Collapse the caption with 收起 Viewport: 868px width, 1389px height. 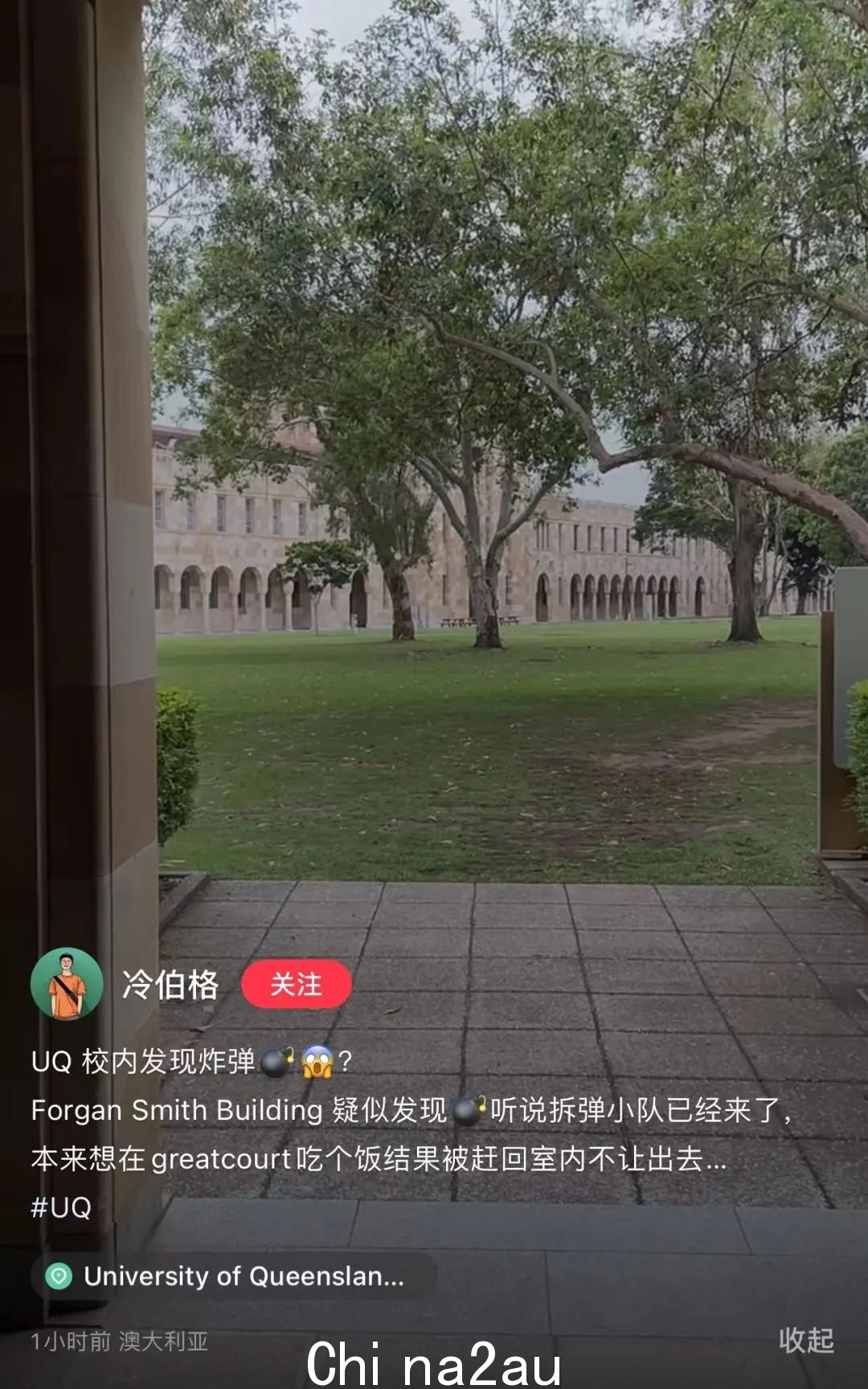pyautogui.click(x=805, y=1340)
